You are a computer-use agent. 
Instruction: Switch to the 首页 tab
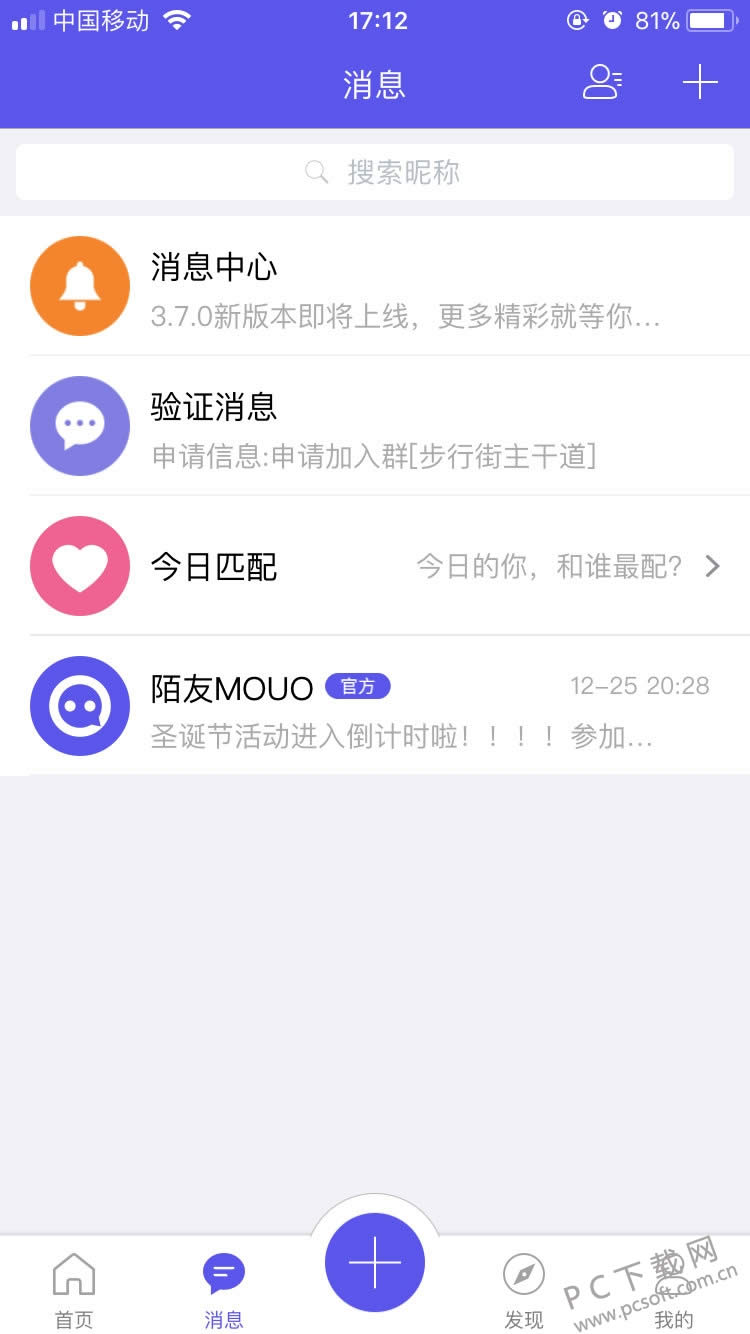(x=72, y=1290)
